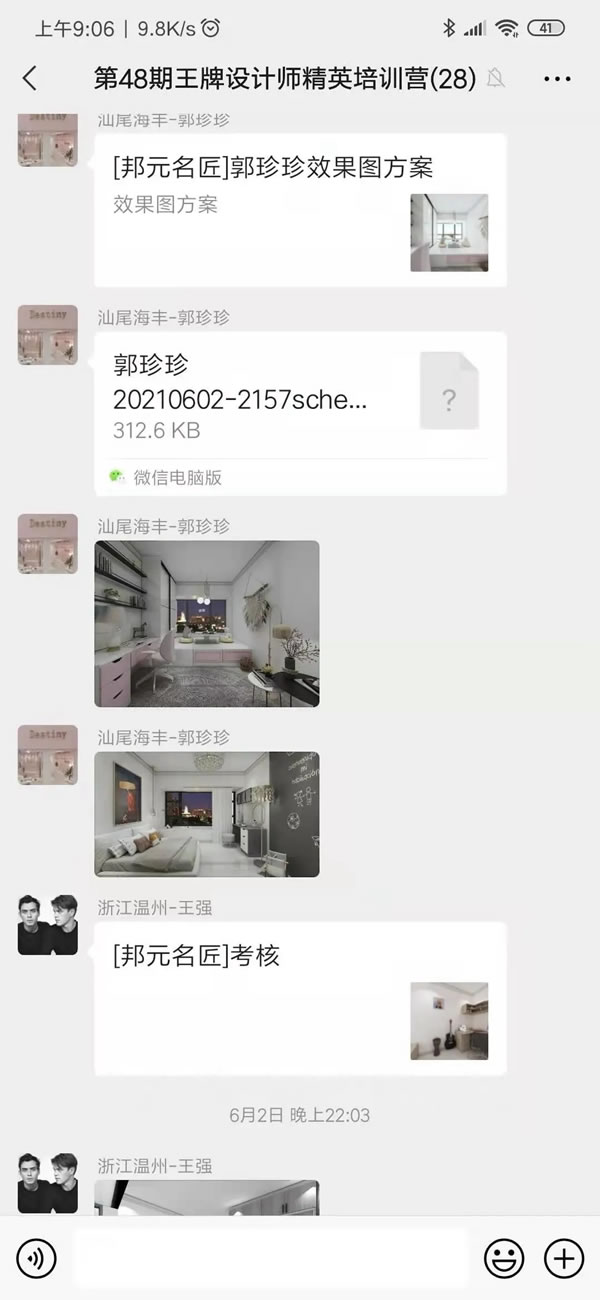
Task: Open the chat's three-dot overflow menu
Action: (558, 79)
